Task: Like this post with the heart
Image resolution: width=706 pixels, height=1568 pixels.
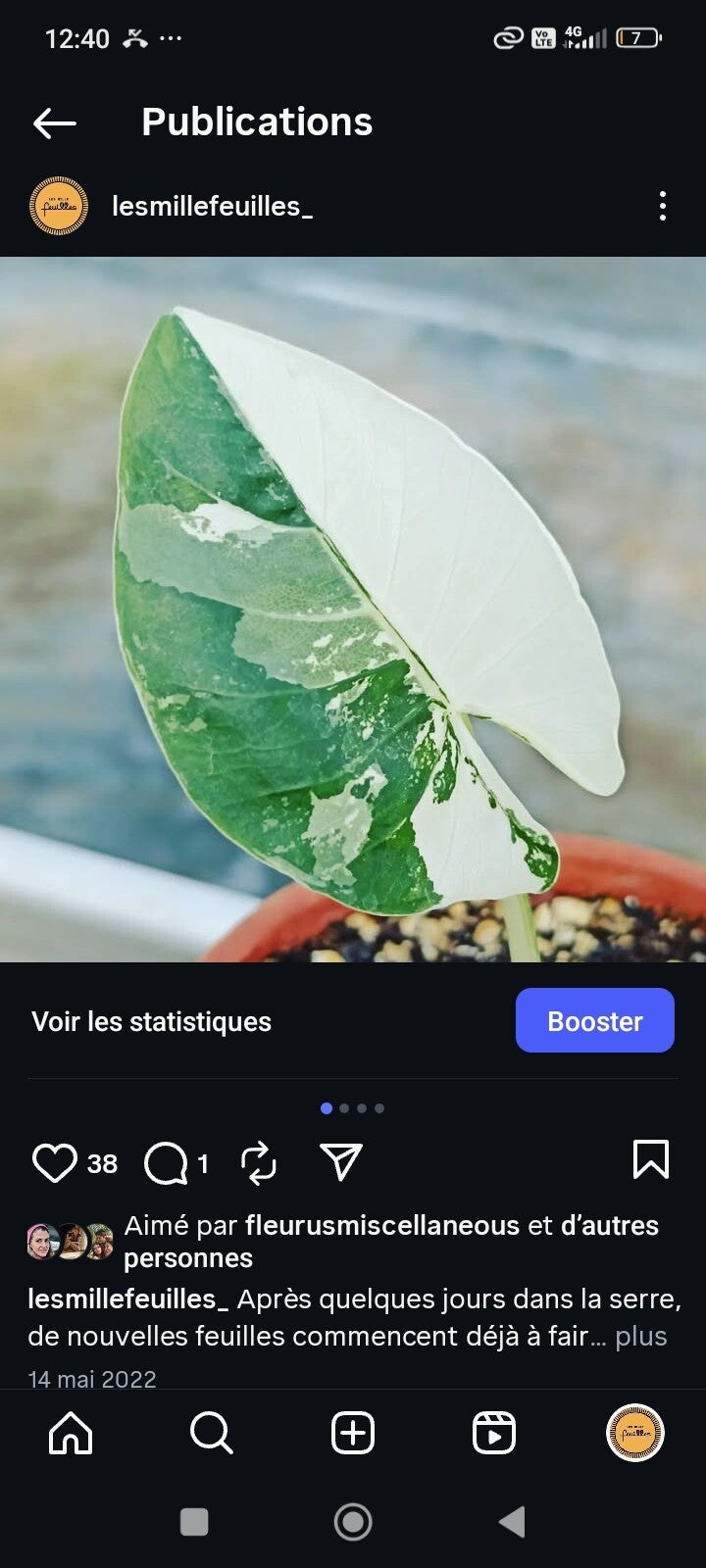Action: [x=55, y=1163]
